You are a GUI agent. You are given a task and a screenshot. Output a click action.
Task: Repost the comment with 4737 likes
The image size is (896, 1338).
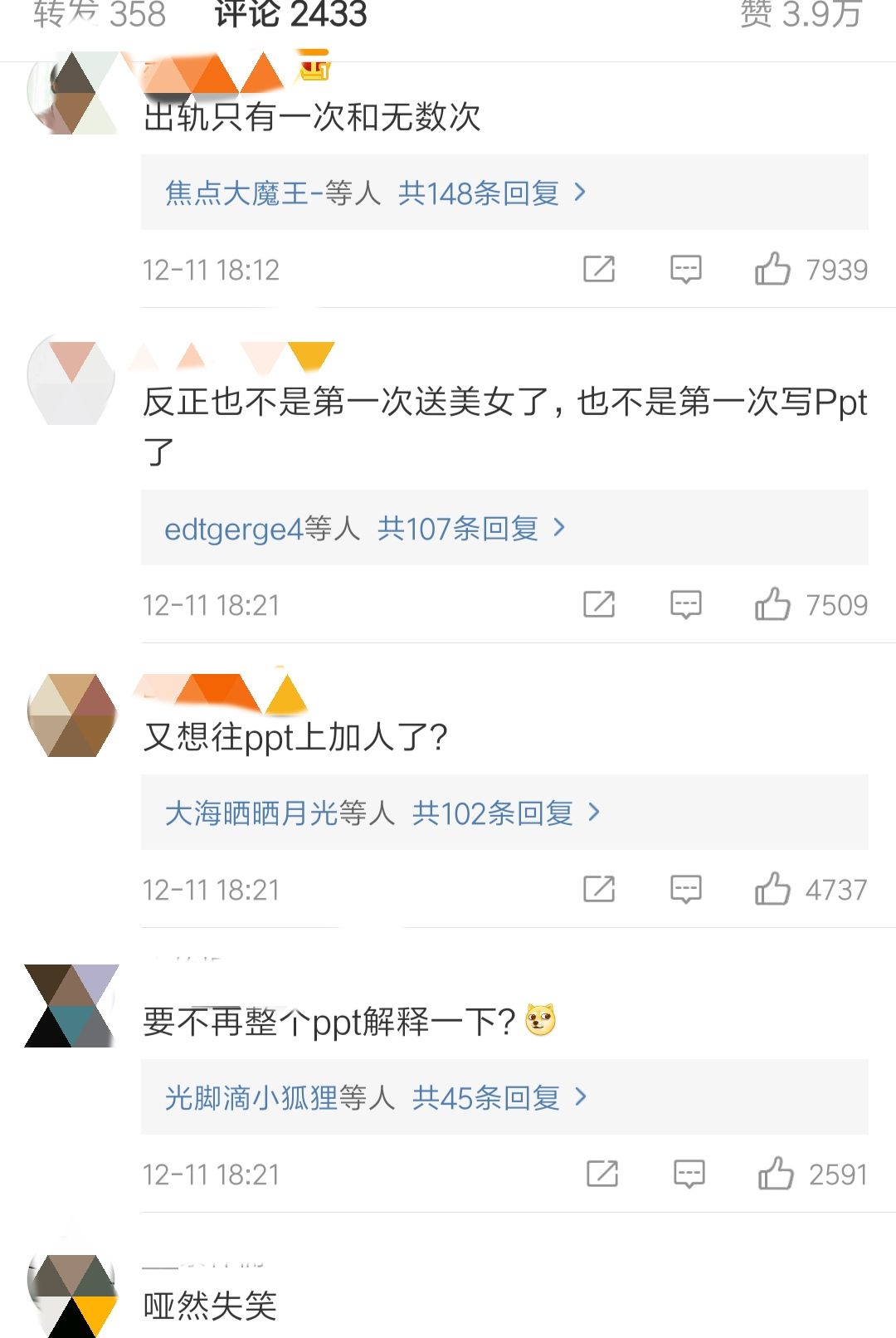pyautogui.click(x=599, y=889)
